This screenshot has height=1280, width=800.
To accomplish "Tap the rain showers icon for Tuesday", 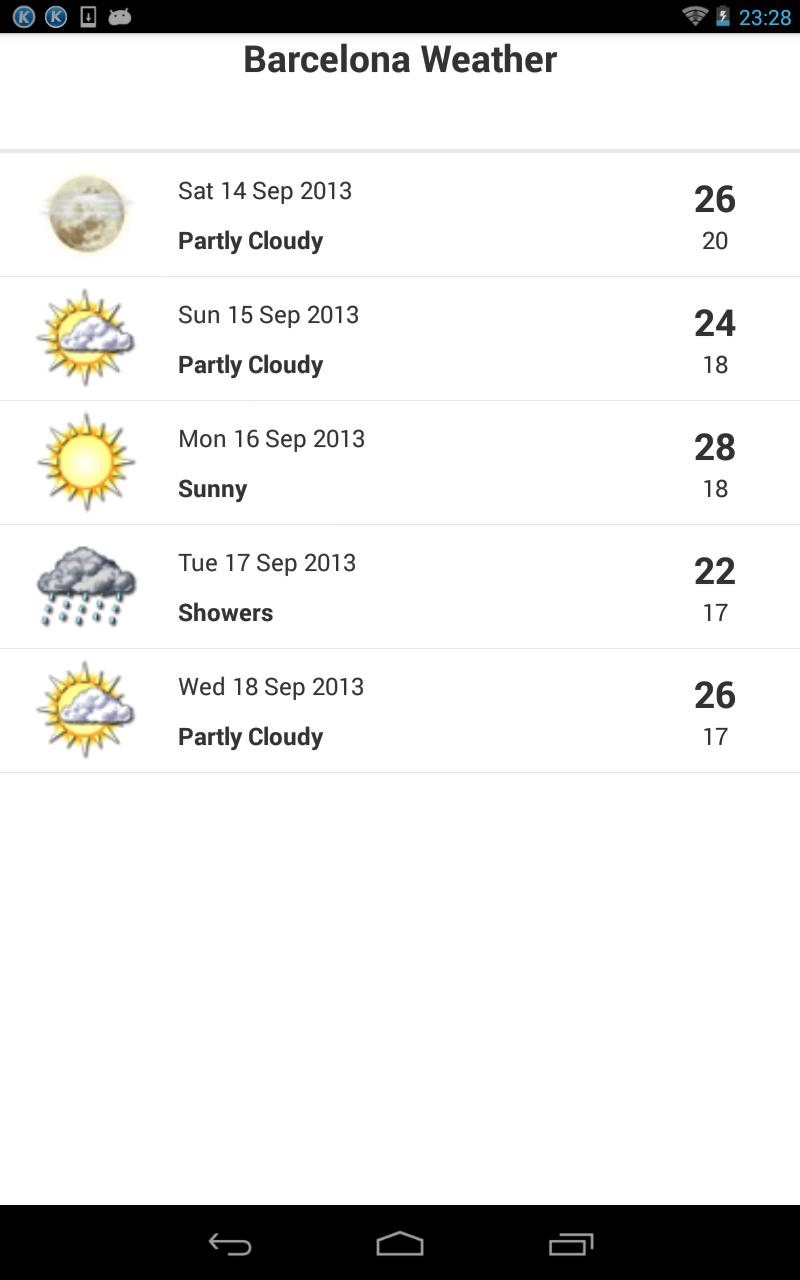I will (x=86, y=586).
